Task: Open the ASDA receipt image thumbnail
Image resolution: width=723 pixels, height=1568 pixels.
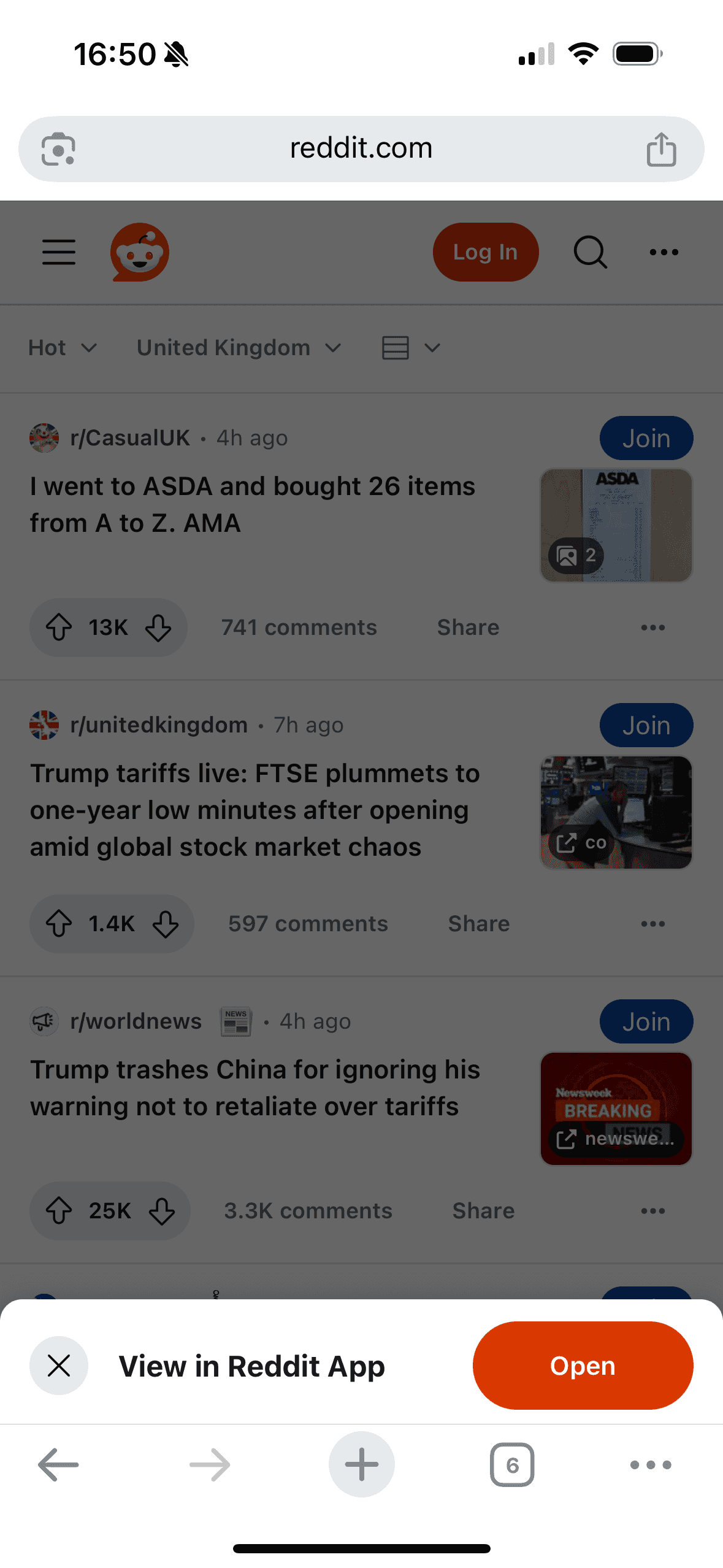Action: tap(616, 525)
